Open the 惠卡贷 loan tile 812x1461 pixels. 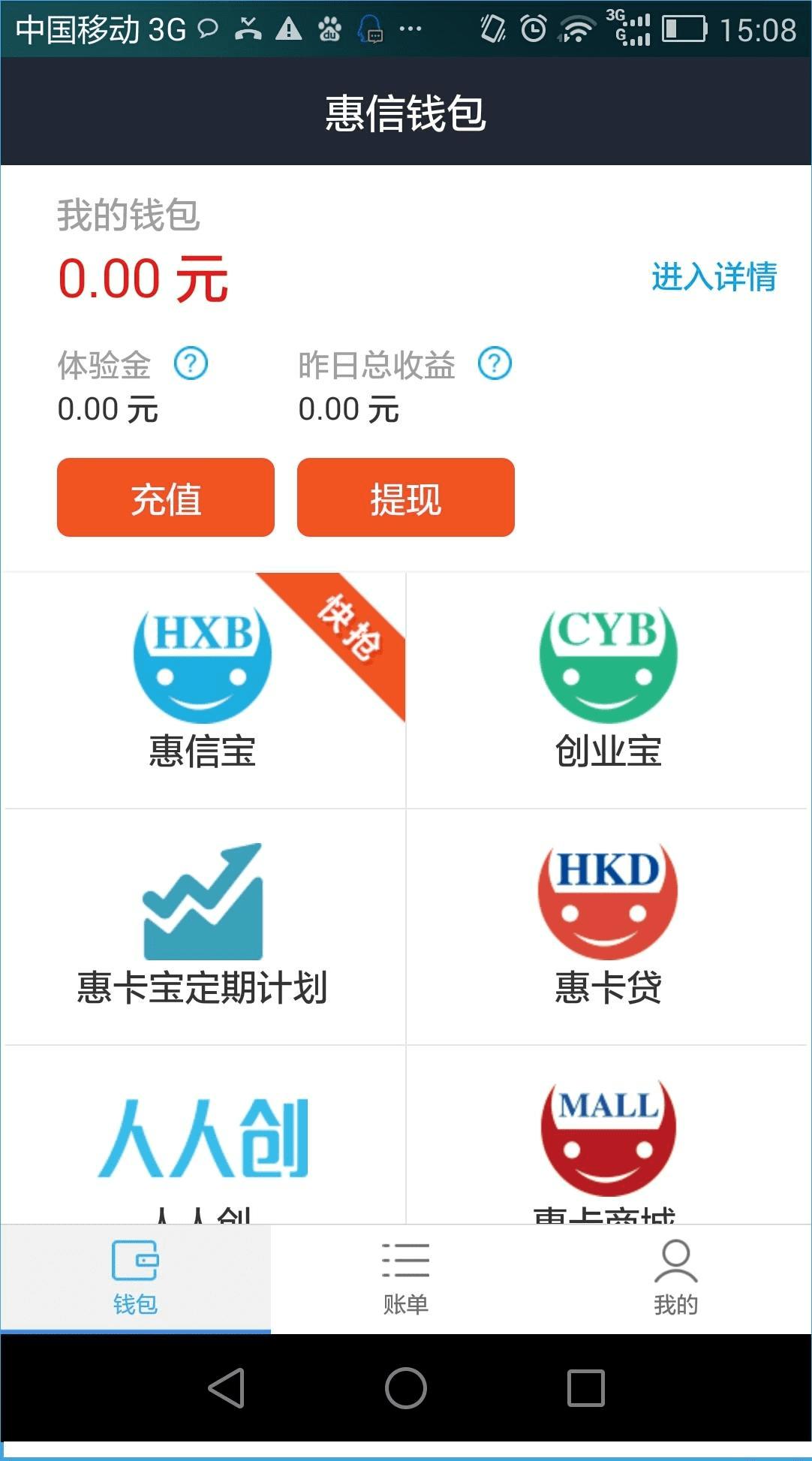(x=608, y=925)
